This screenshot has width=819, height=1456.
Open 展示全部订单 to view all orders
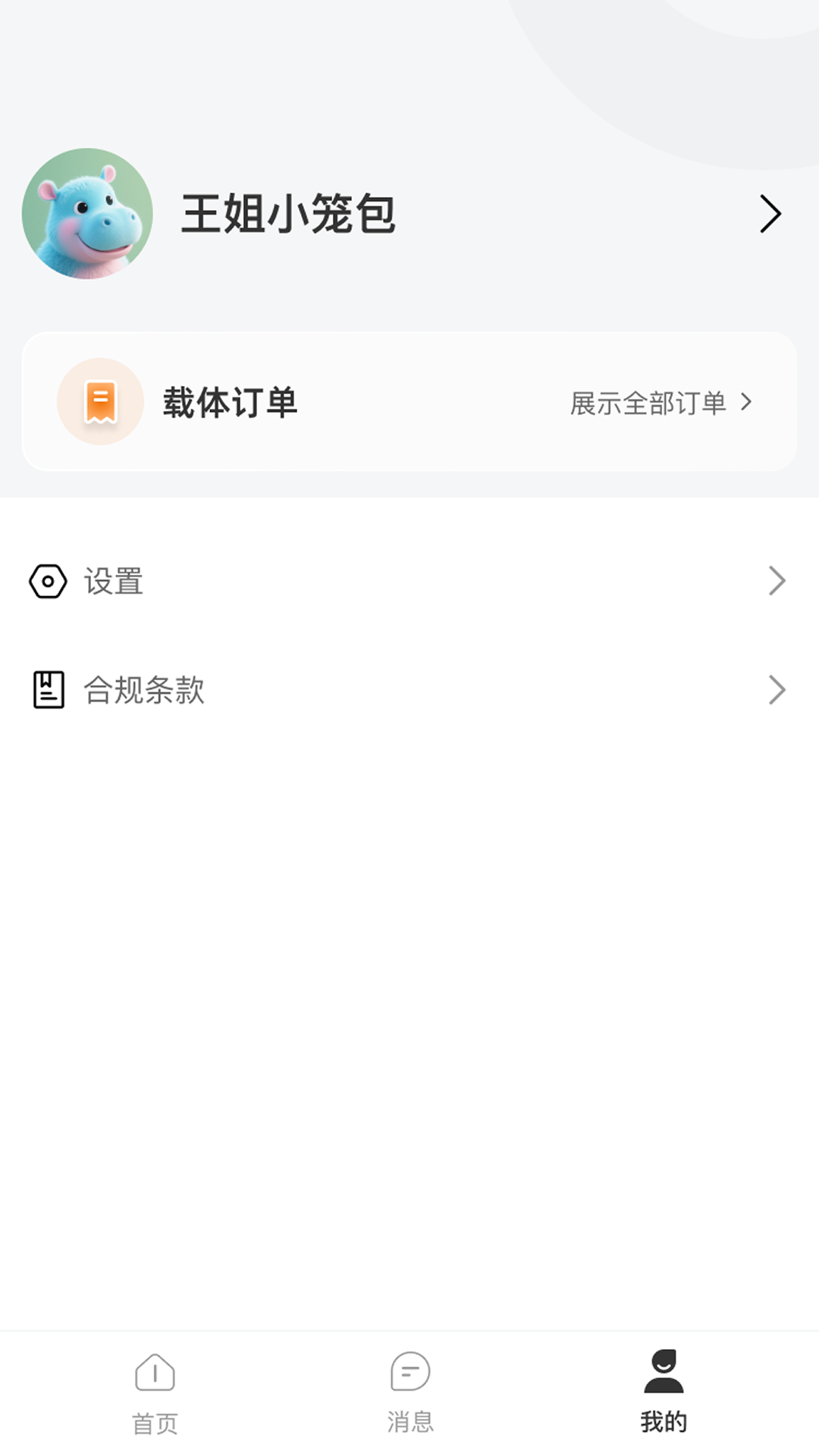click(650, 403)
